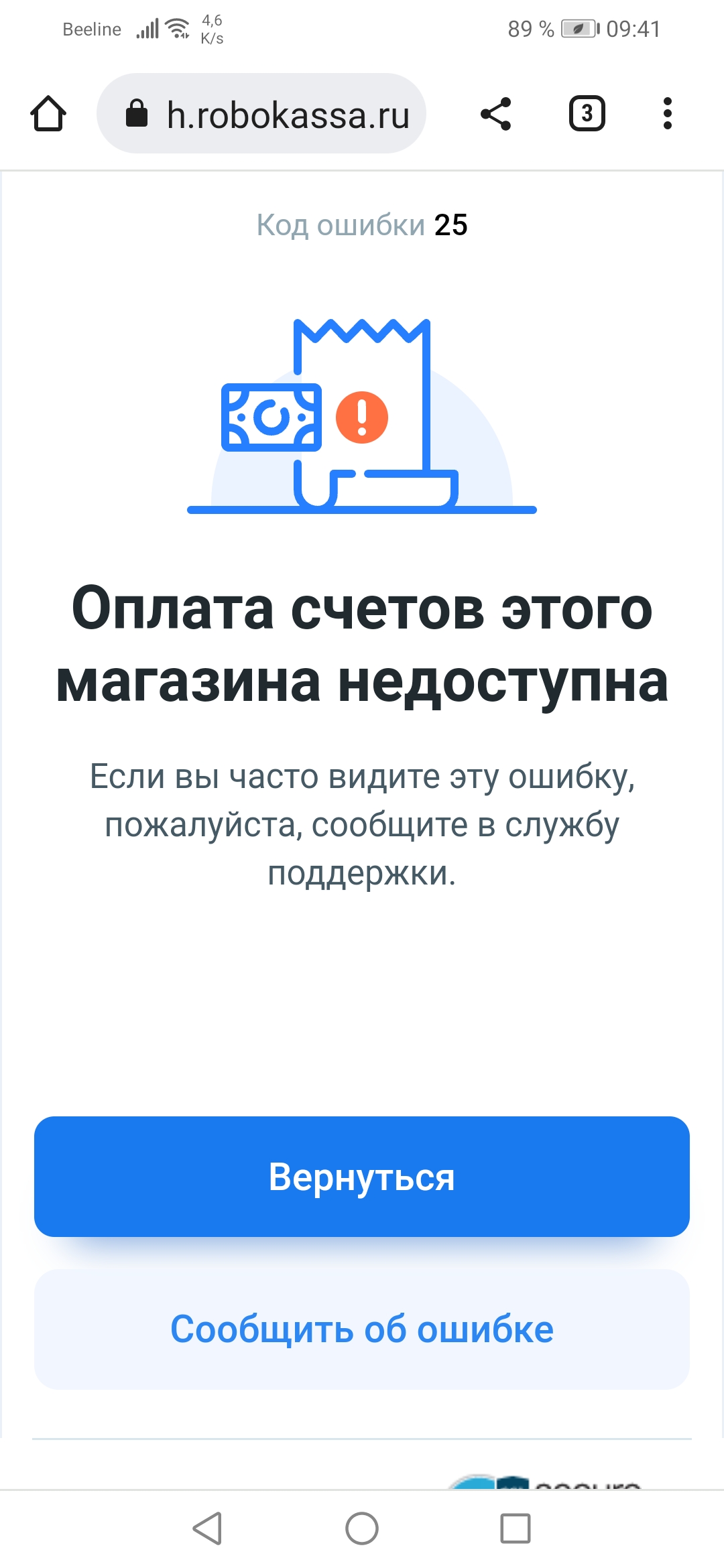724x1568 pixels.
Task: Share this page
Action: pos(496,113)
